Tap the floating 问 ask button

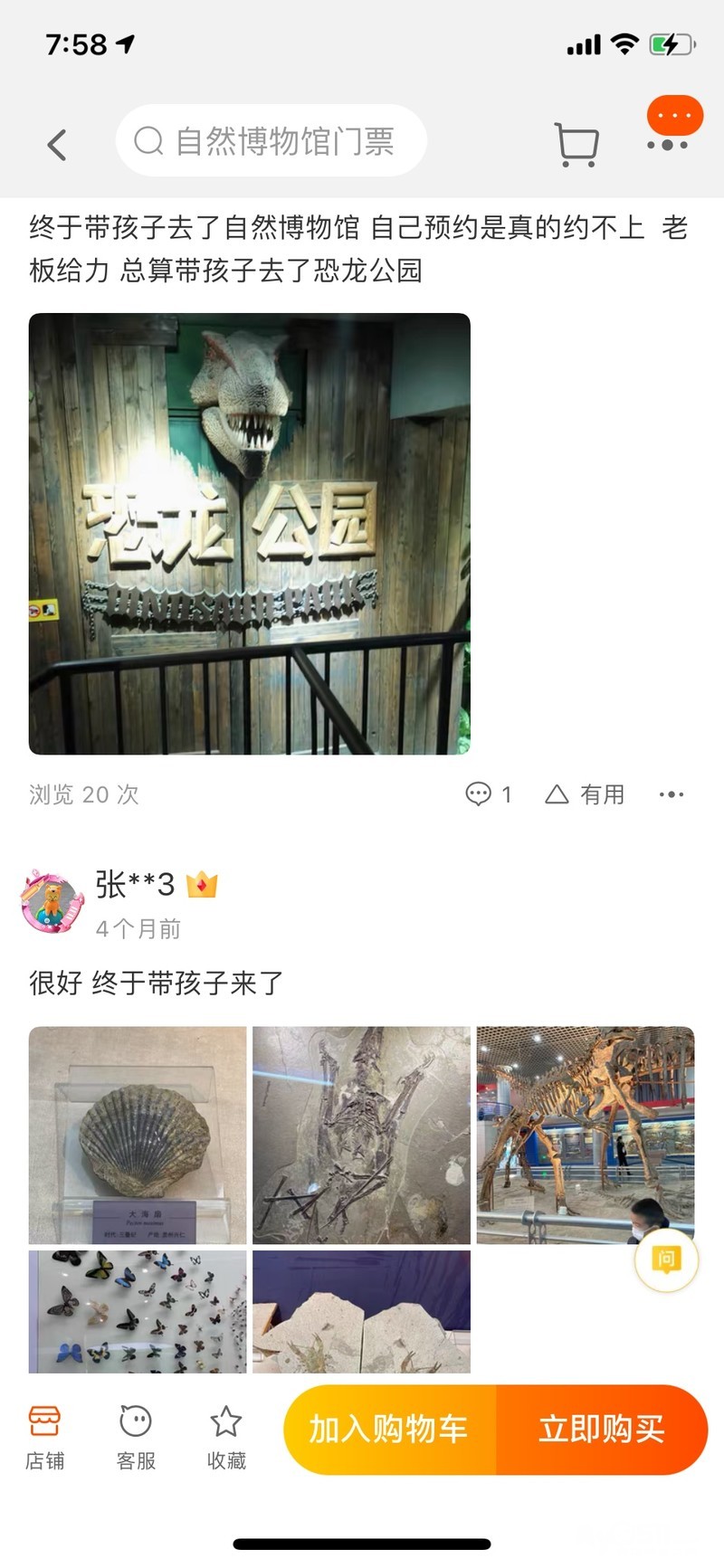667,1260
